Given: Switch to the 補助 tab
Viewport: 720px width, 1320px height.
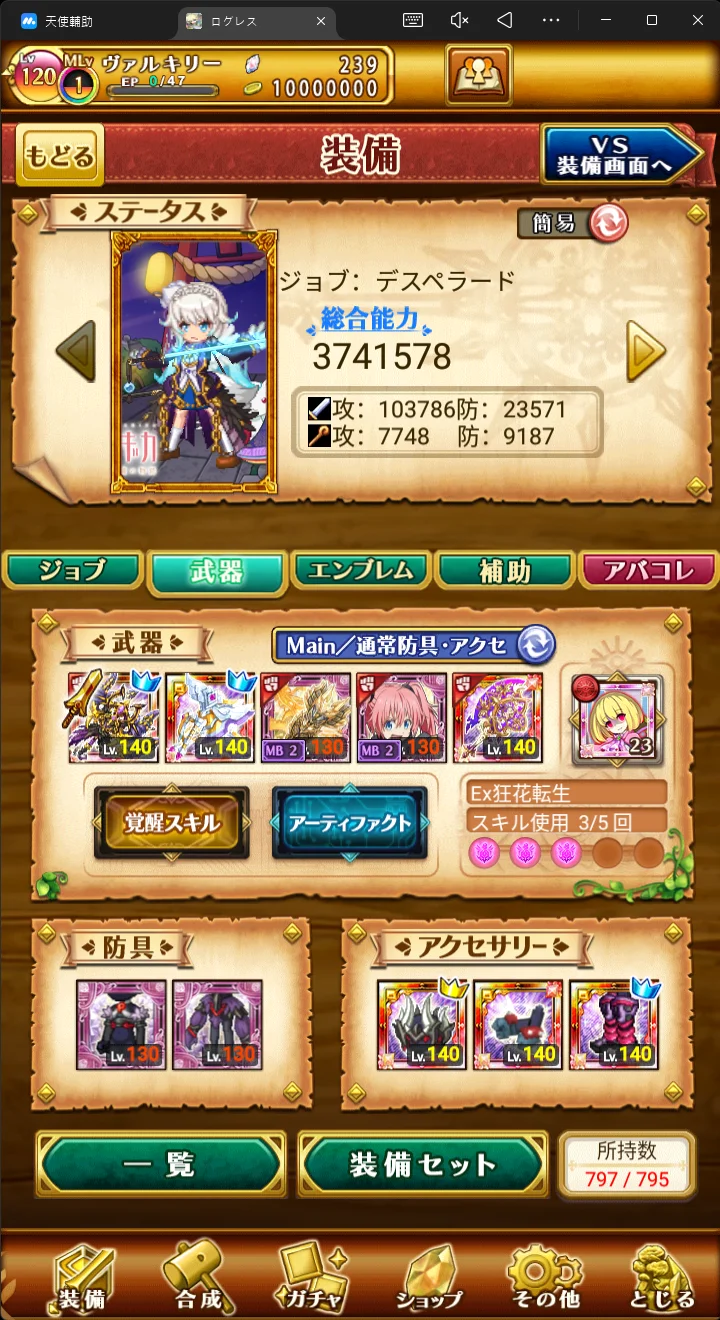Looking at the screenshot, I should (504, 570).
